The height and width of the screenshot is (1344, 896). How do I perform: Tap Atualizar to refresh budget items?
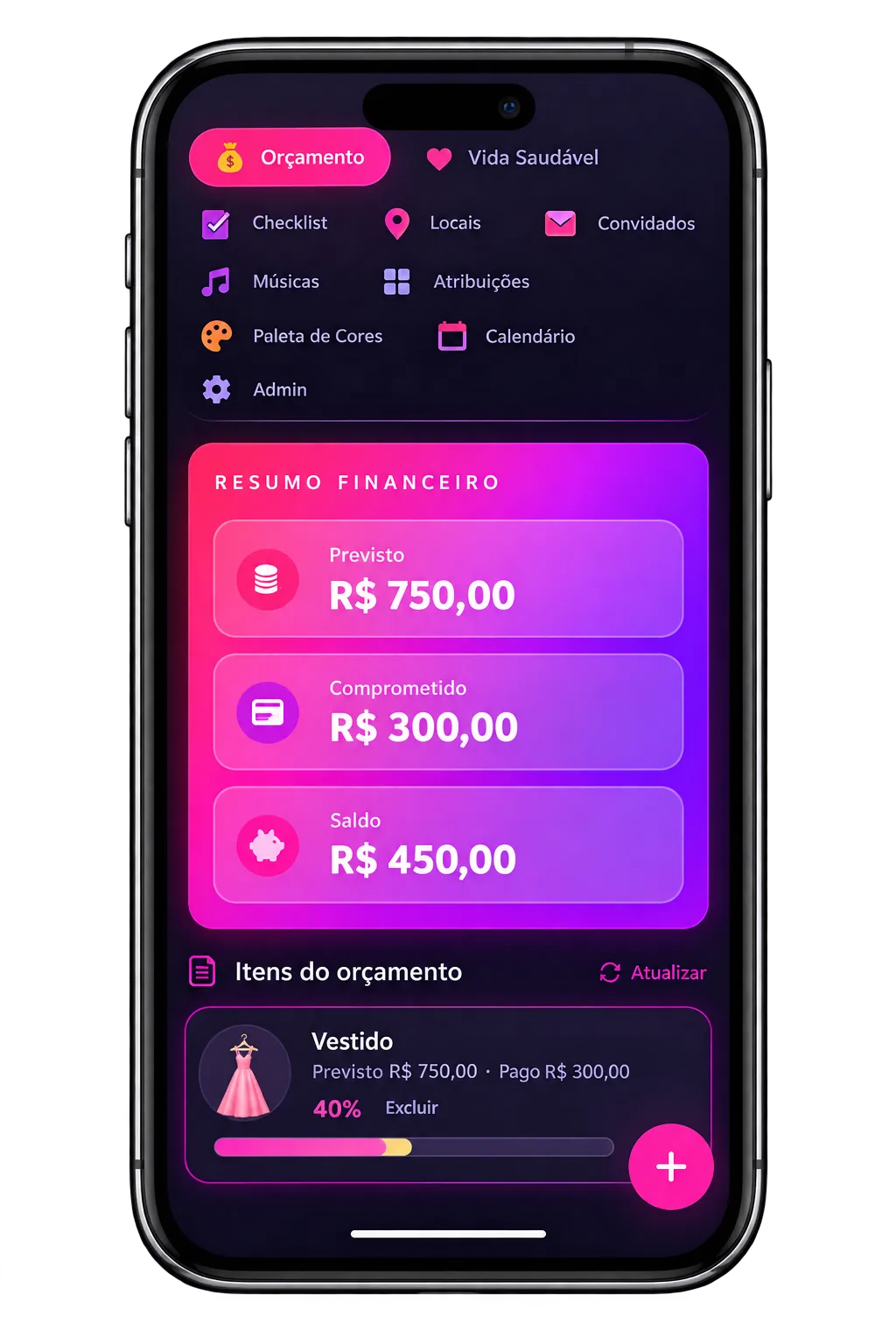pyautogui.click(x=653, y=973)
